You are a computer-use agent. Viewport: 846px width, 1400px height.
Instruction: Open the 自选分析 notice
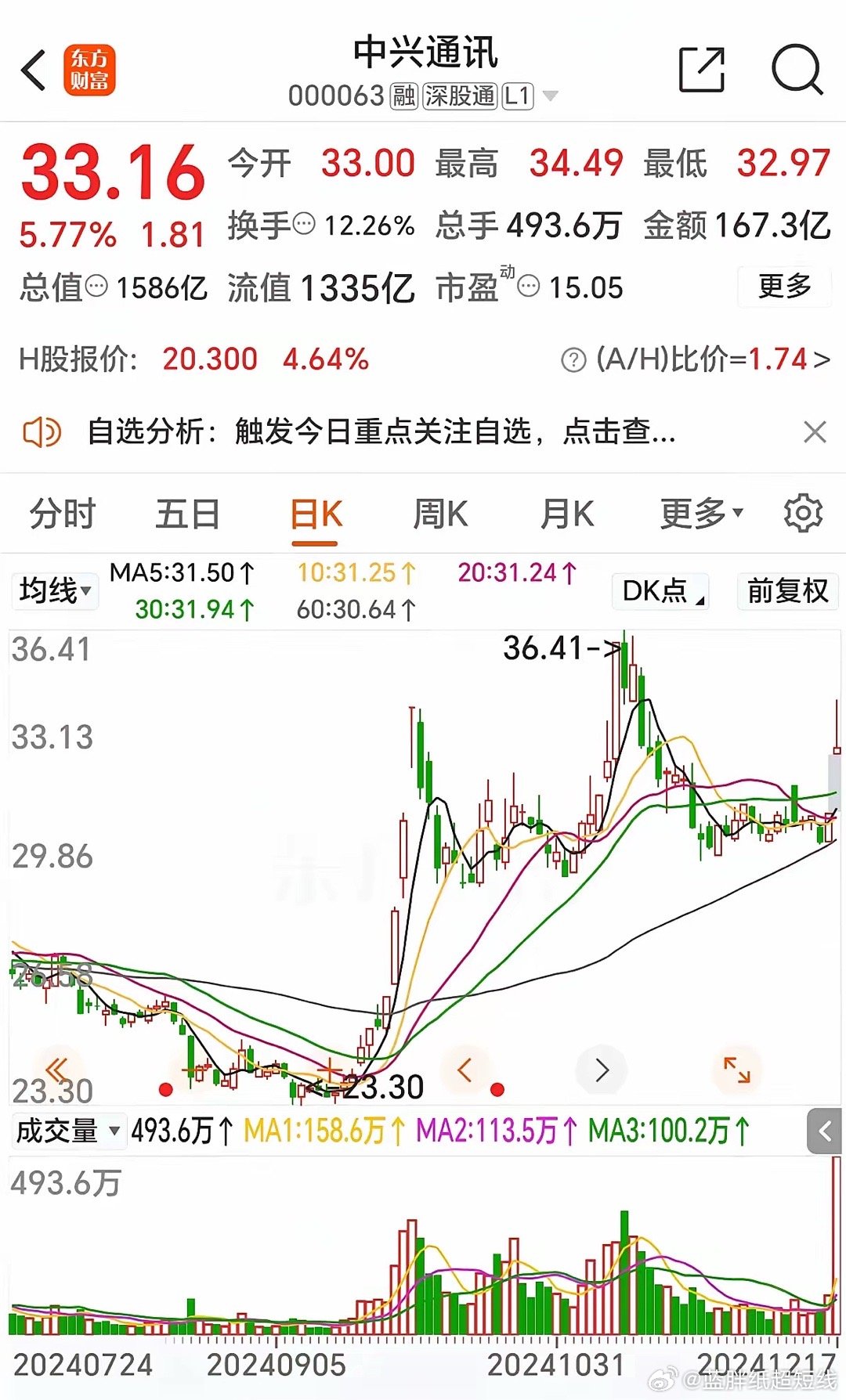click(x=381, y=431)
